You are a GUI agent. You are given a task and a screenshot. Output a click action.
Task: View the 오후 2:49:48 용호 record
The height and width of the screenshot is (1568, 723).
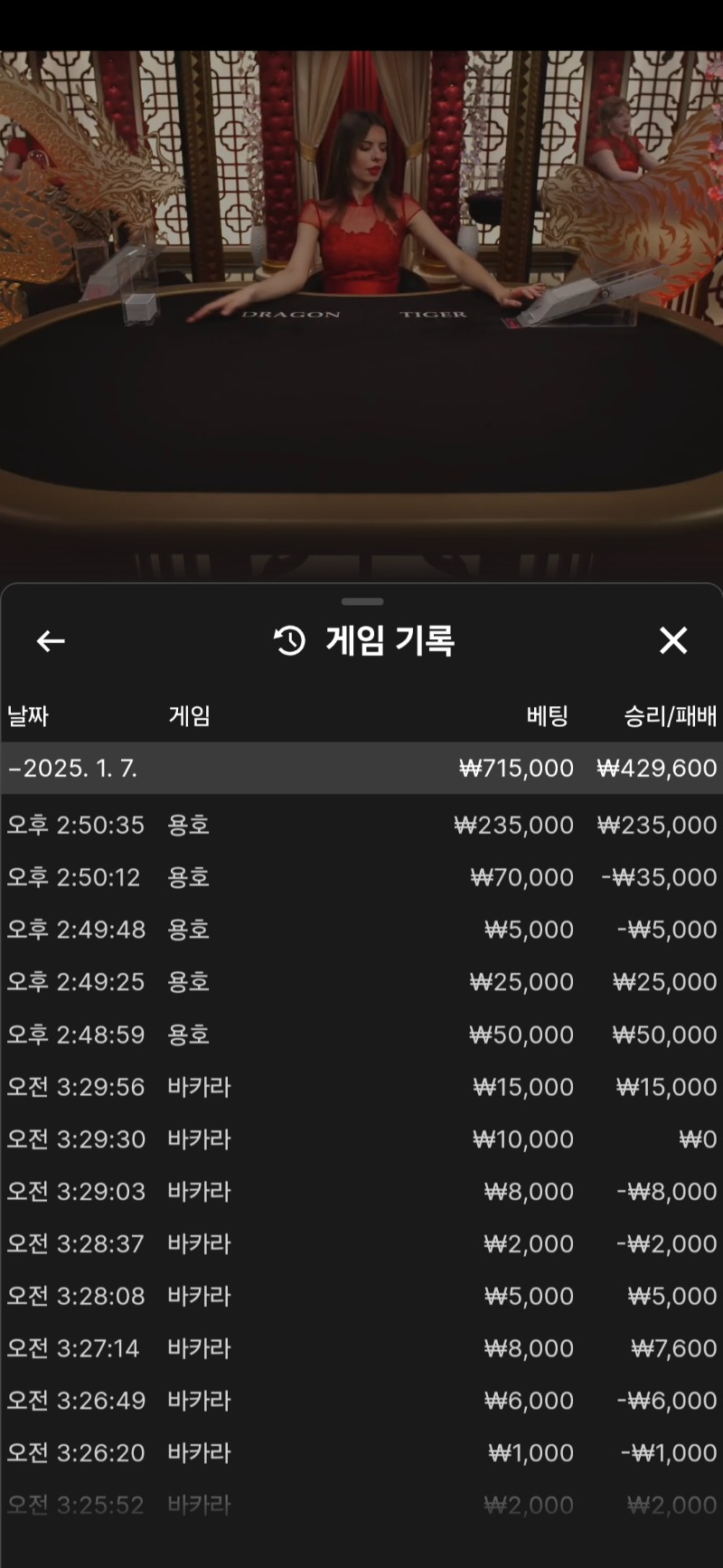coord(361,930)
